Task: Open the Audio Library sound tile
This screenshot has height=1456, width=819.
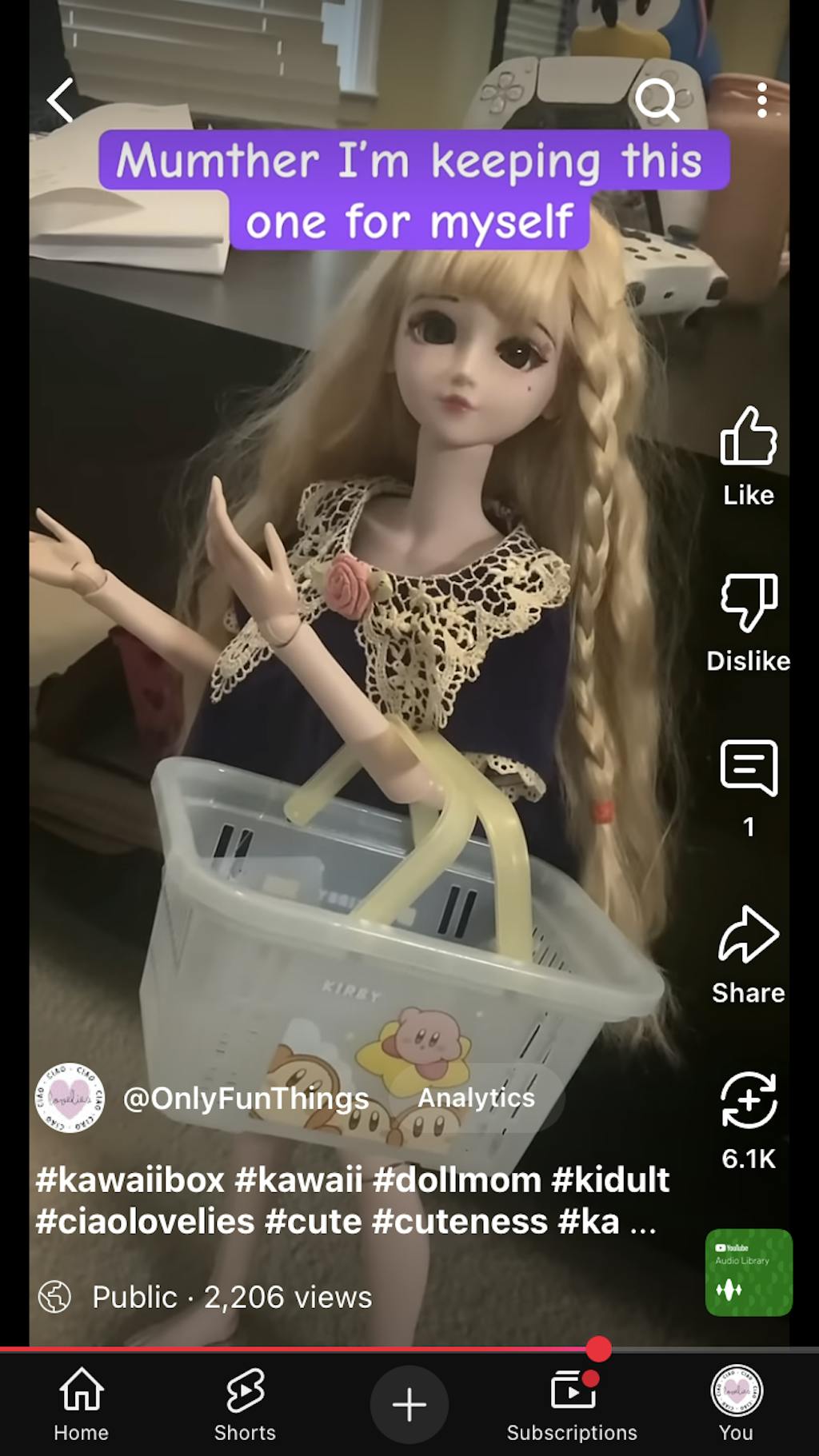Action: pyautogui.click(x=749, y=1271)
